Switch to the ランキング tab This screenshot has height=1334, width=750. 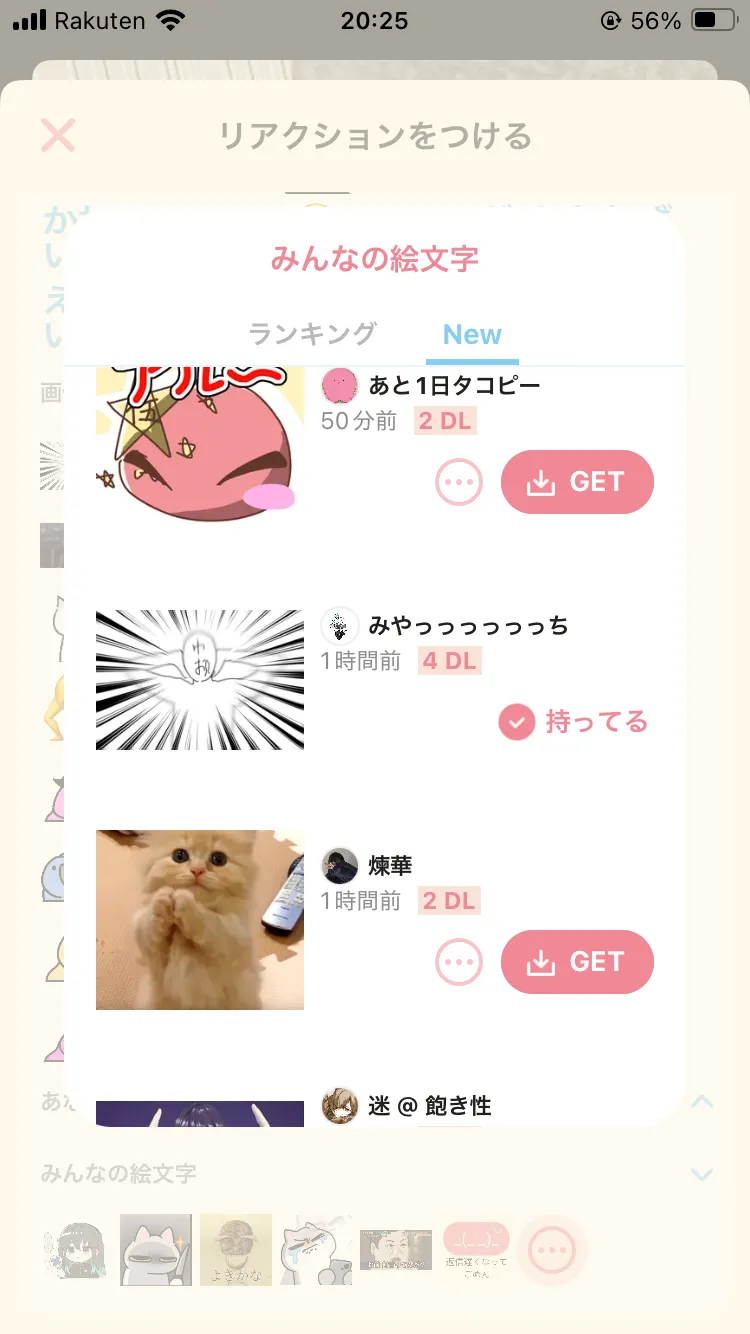[312, 334]
